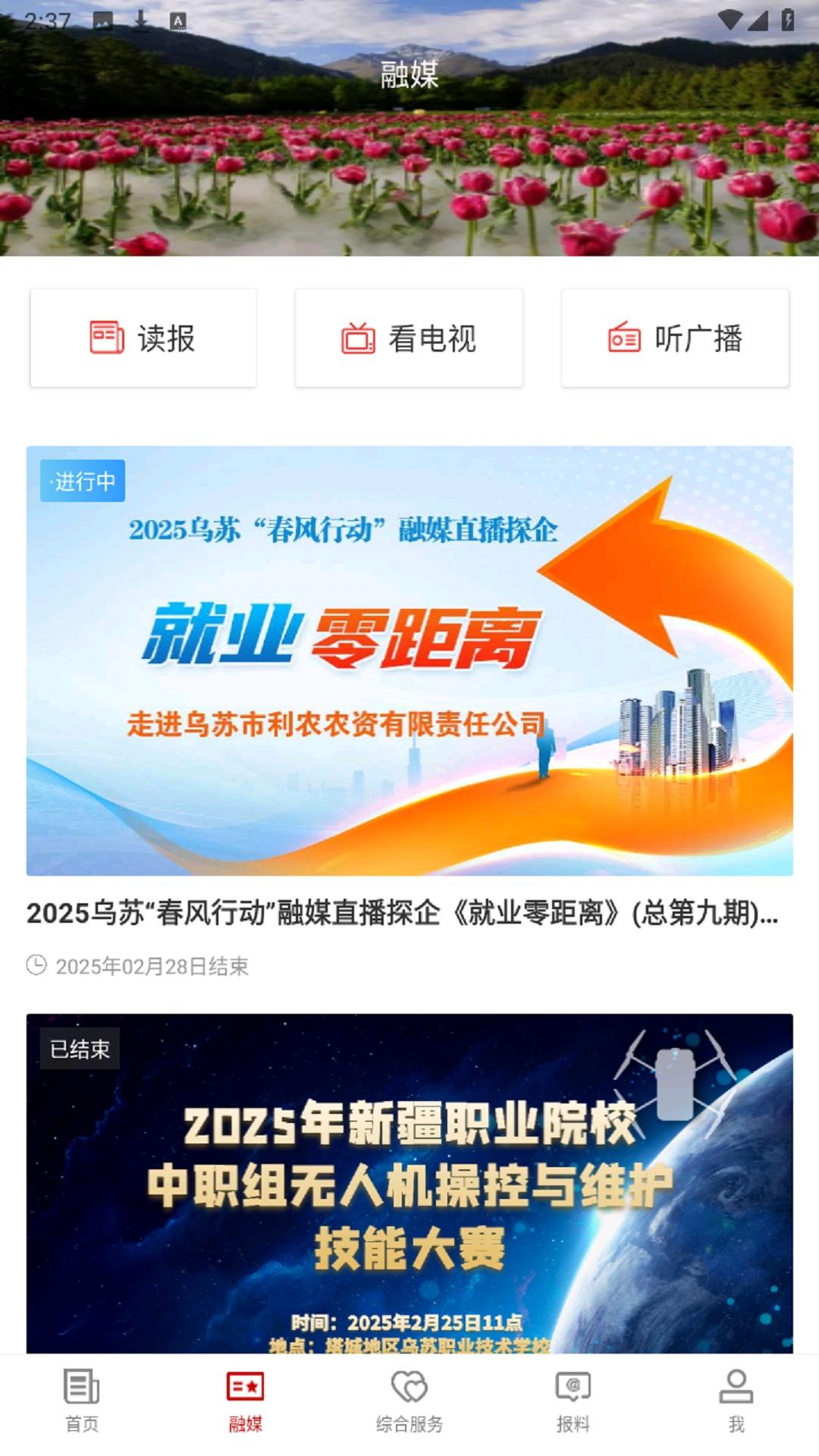Screen dimensions: 819x1456
Task: Select the 看电视 TV icon
Action: point(360,340)
